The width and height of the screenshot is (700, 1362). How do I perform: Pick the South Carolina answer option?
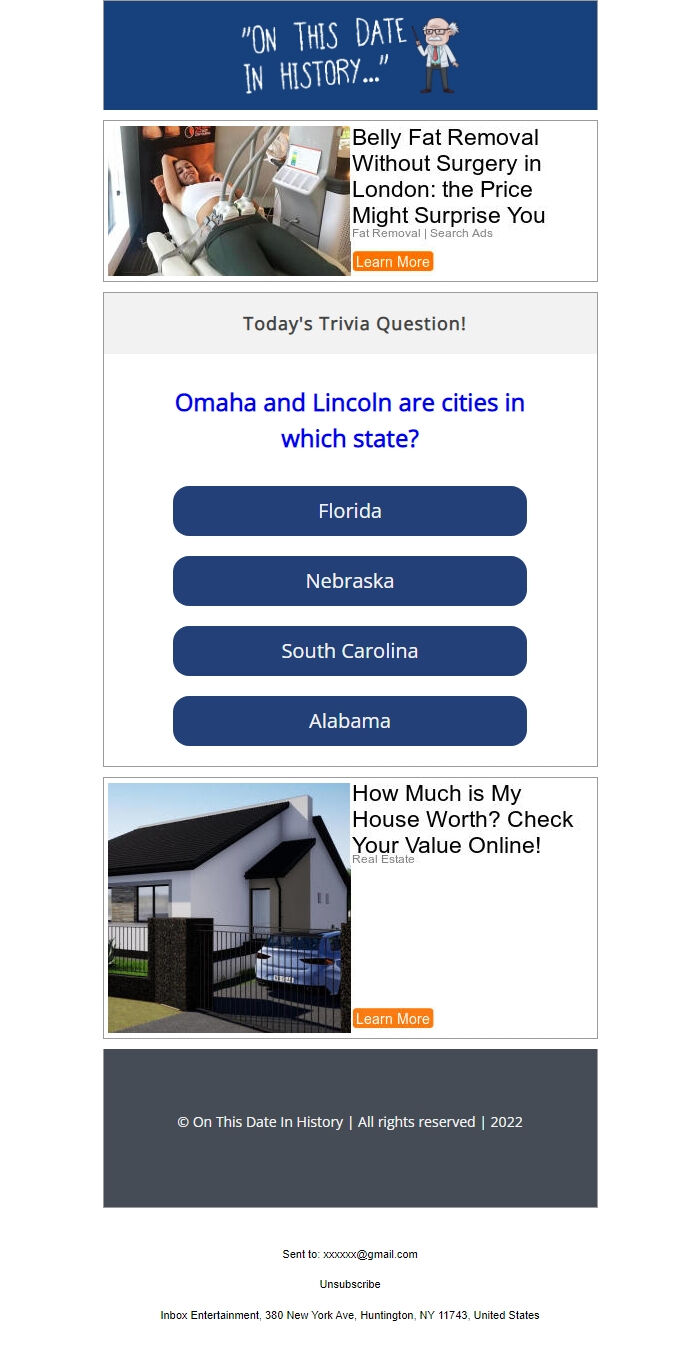coord(349,651)
